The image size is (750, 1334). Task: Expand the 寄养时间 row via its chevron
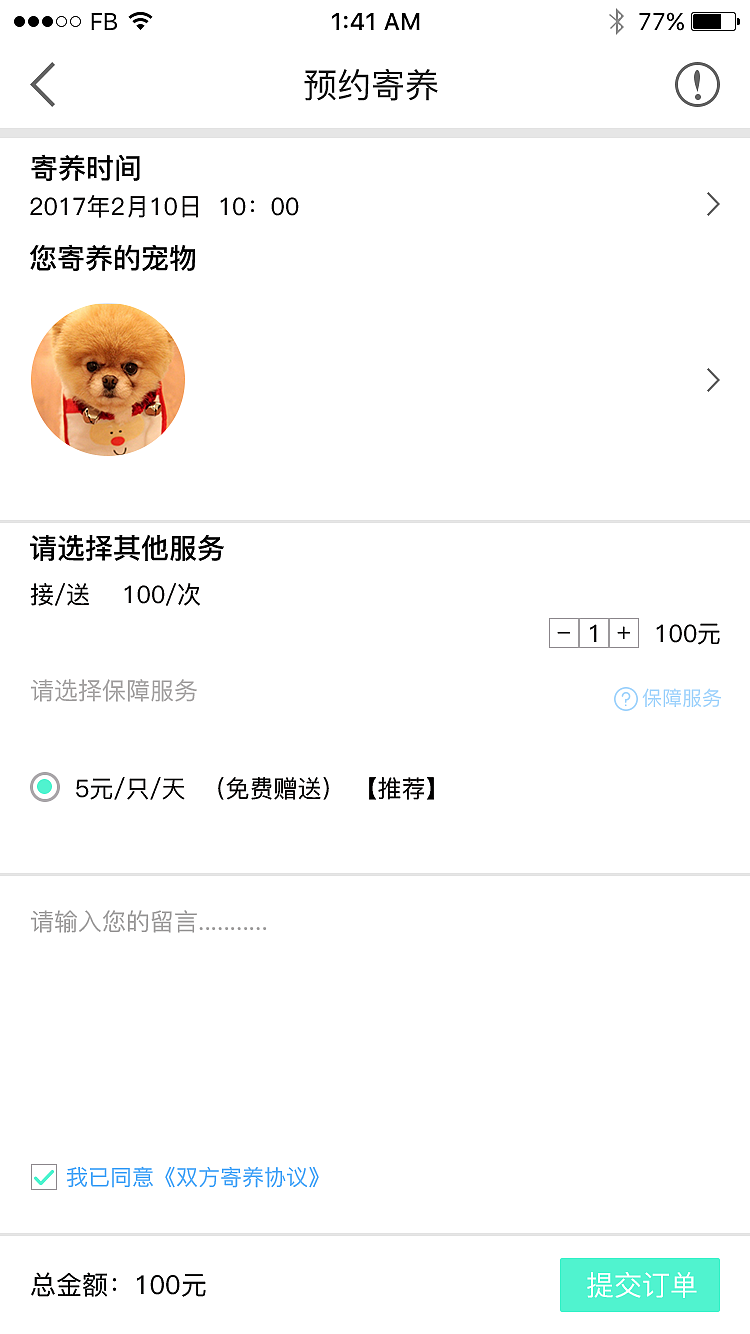point(713,204)
